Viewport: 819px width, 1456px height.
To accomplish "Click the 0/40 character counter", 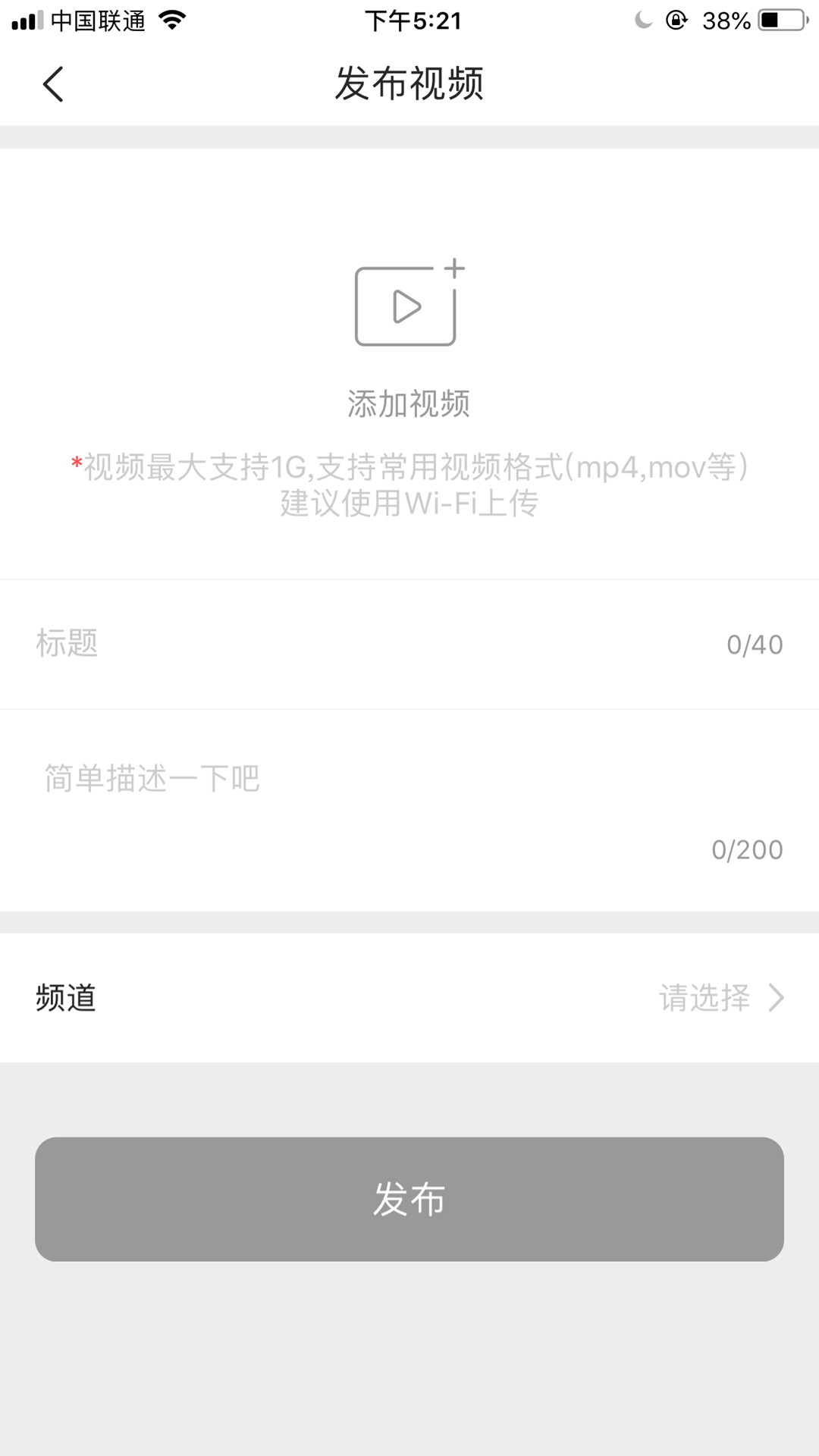I will [x=755, y=645].
